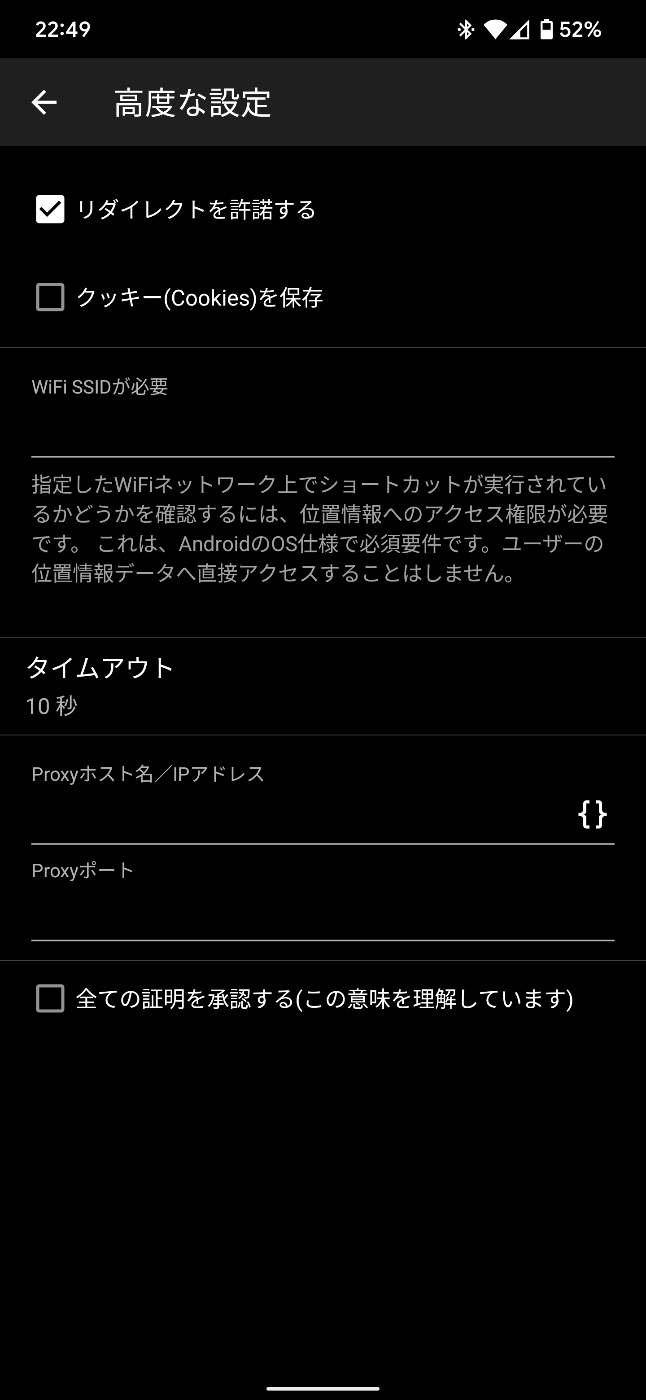This screenshot has width=646, height=1400.
Task: Check 全ての証明を承認する checkbox
Action: (x=50, y=998)
